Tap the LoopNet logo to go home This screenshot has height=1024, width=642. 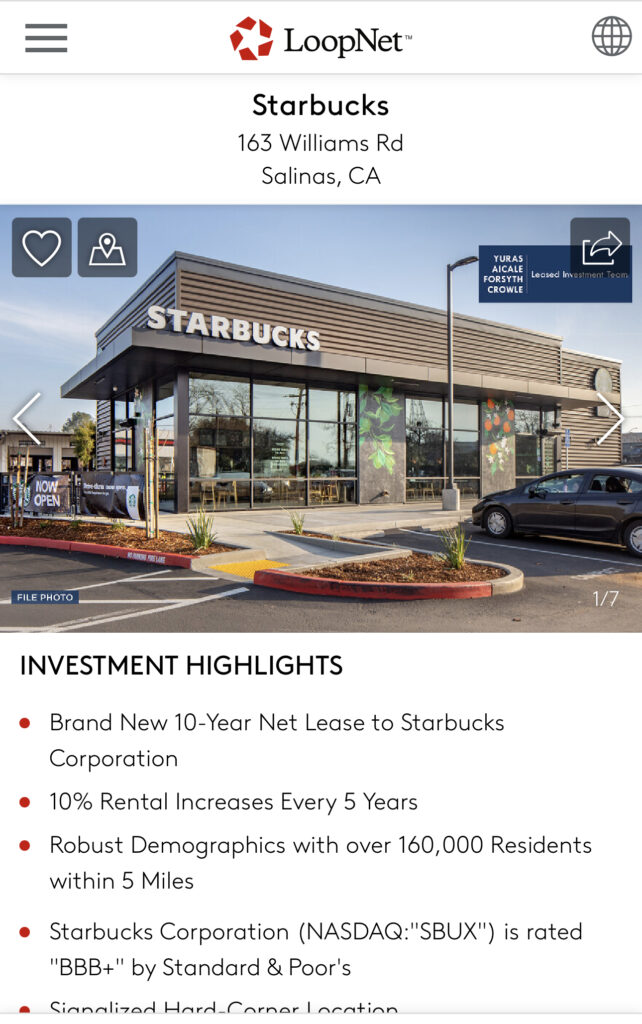(320, 39)
